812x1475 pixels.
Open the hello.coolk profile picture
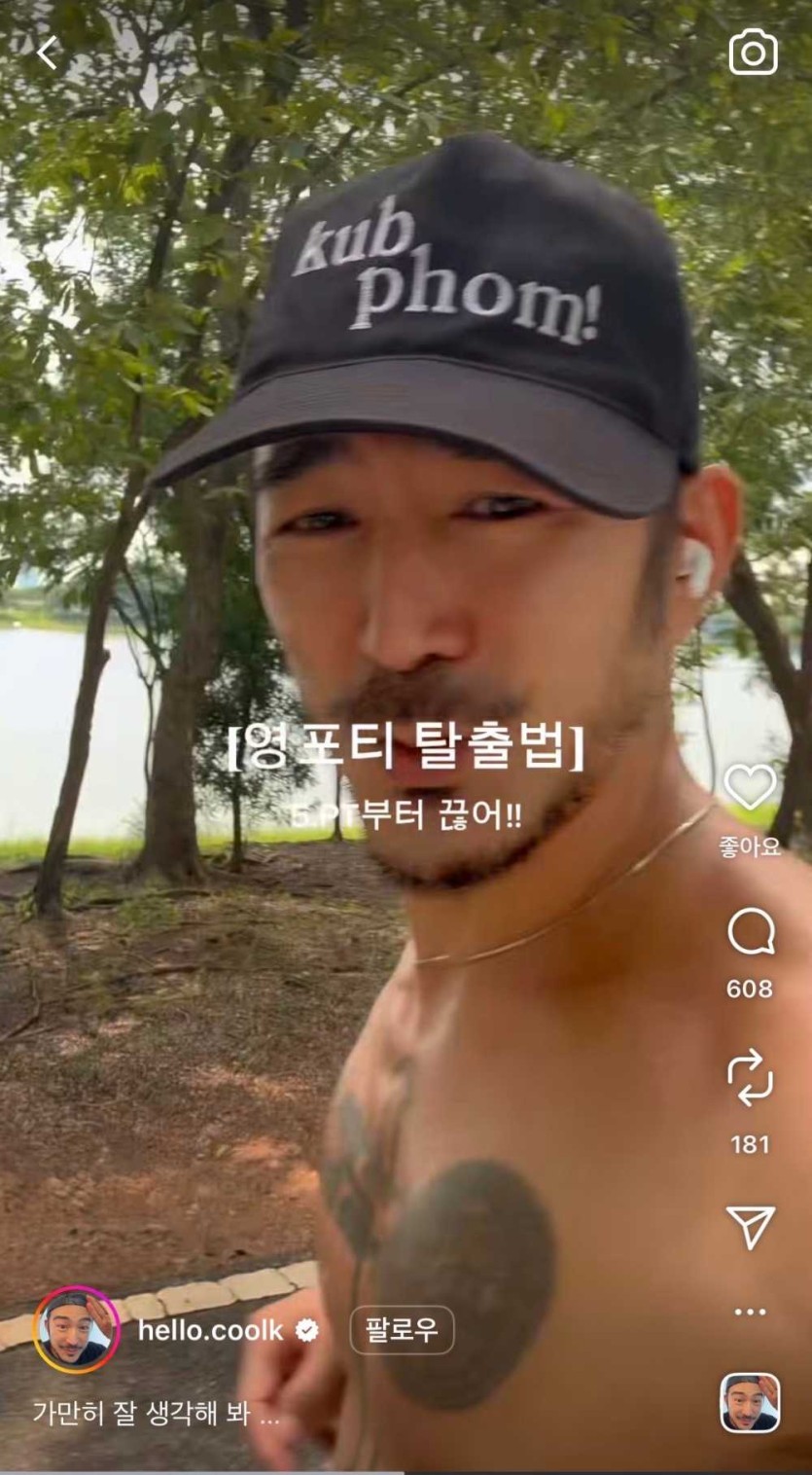pos(77,1330)
